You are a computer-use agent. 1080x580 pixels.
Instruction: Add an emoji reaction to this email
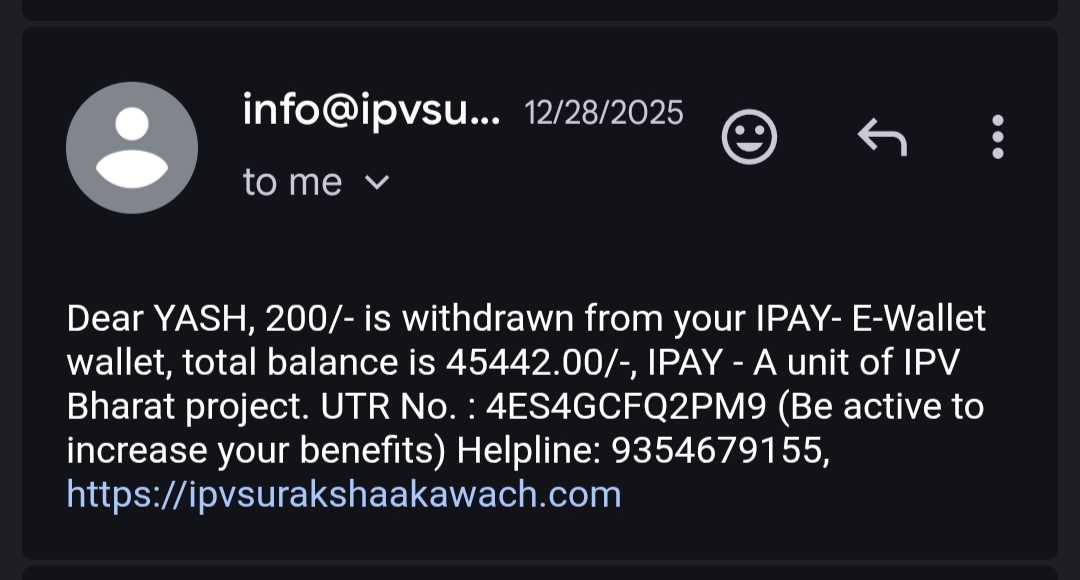pyautogui.click(x=749, y=137)
